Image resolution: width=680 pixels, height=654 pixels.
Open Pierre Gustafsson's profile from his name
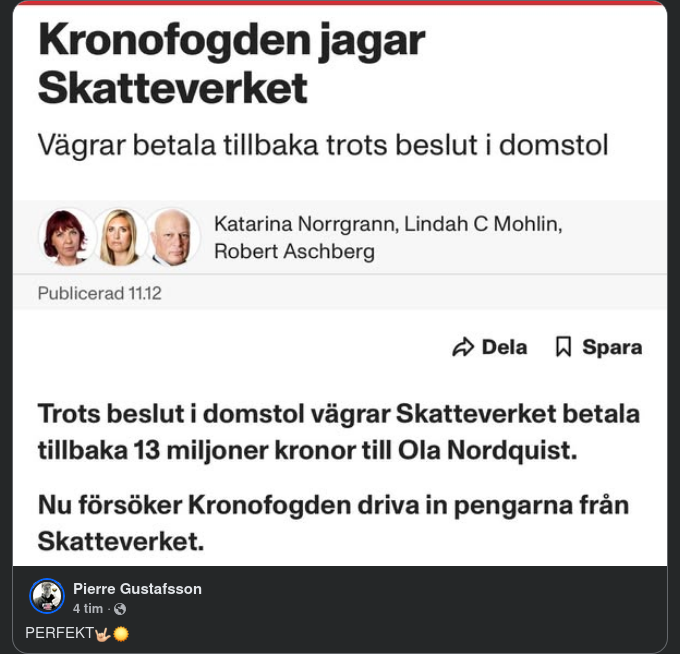(x=137, y=589)
